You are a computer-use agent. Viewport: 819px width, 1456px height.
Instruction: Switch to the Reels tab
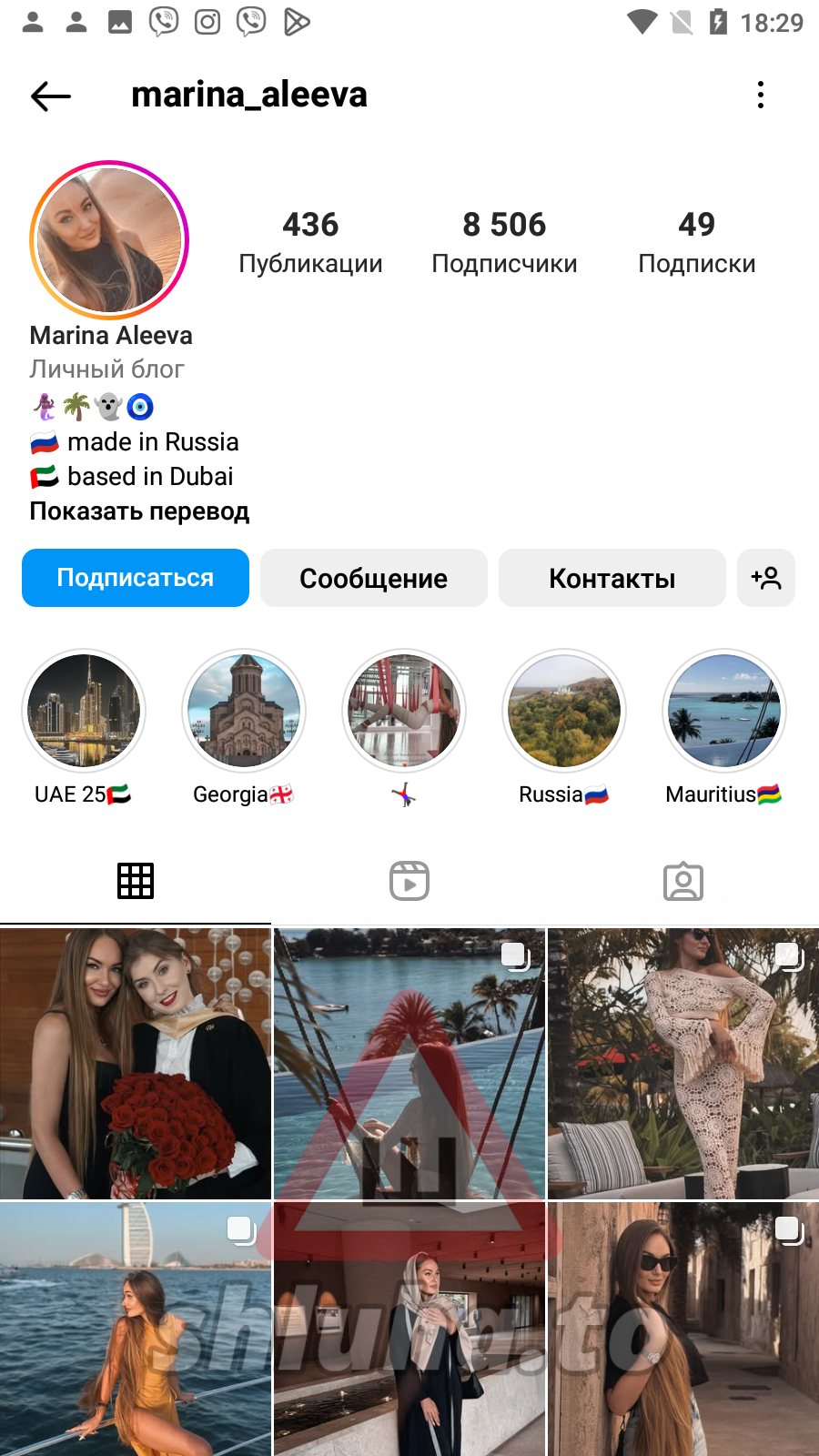(x=409, y=881)
